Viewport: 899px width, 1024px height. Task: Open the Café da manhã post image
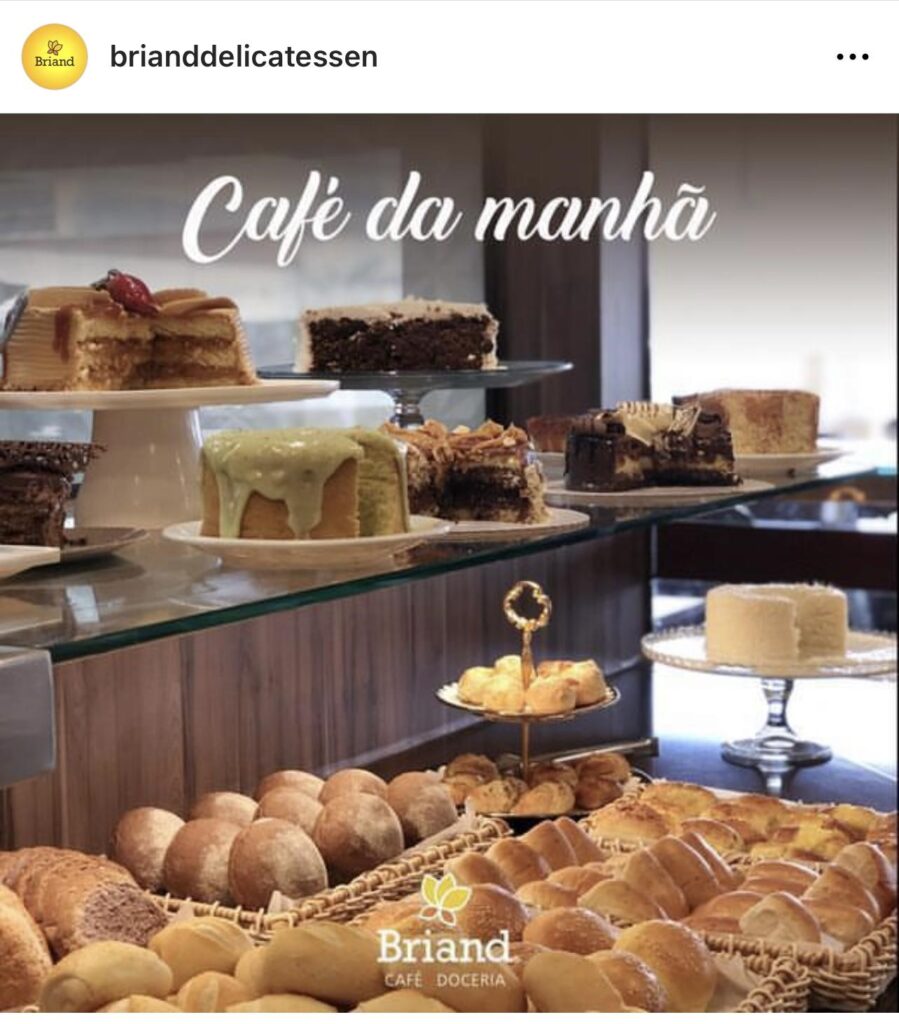coord(449,560)
